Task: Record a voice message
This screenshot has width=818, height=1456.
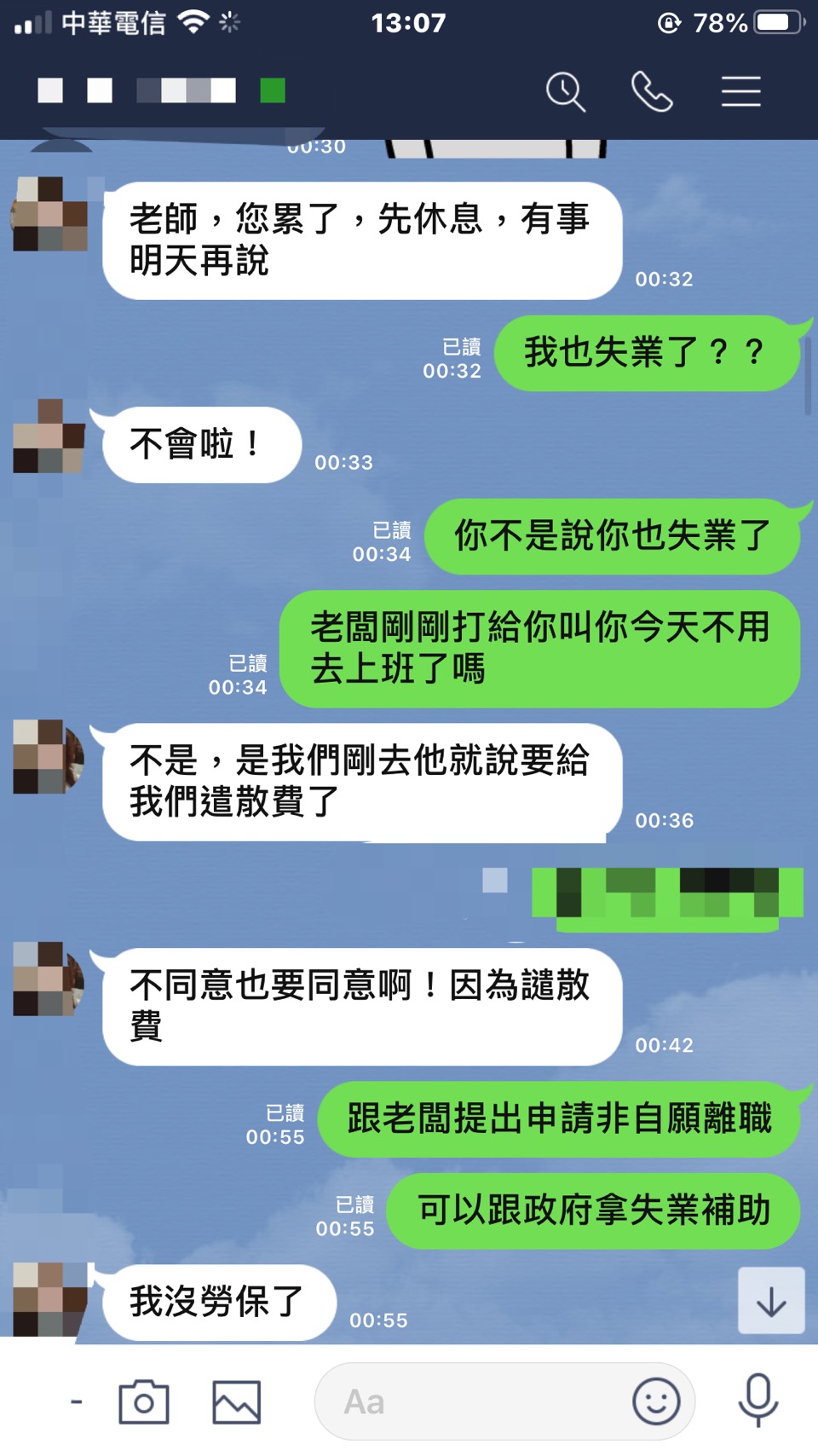Action: pos(758,1401)
